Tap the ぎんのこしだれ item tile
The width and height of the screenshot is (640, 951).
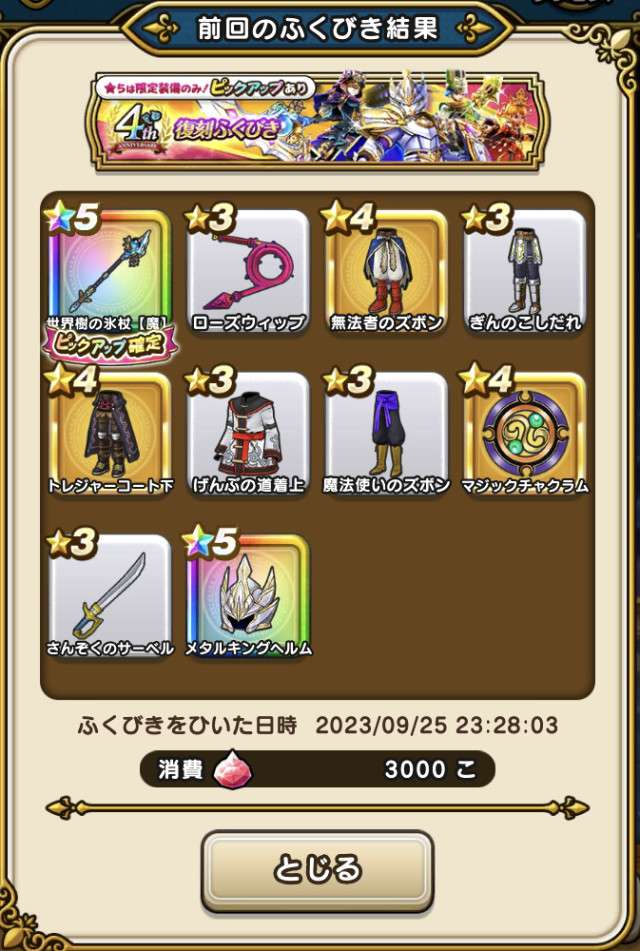[x=525, y=272]
